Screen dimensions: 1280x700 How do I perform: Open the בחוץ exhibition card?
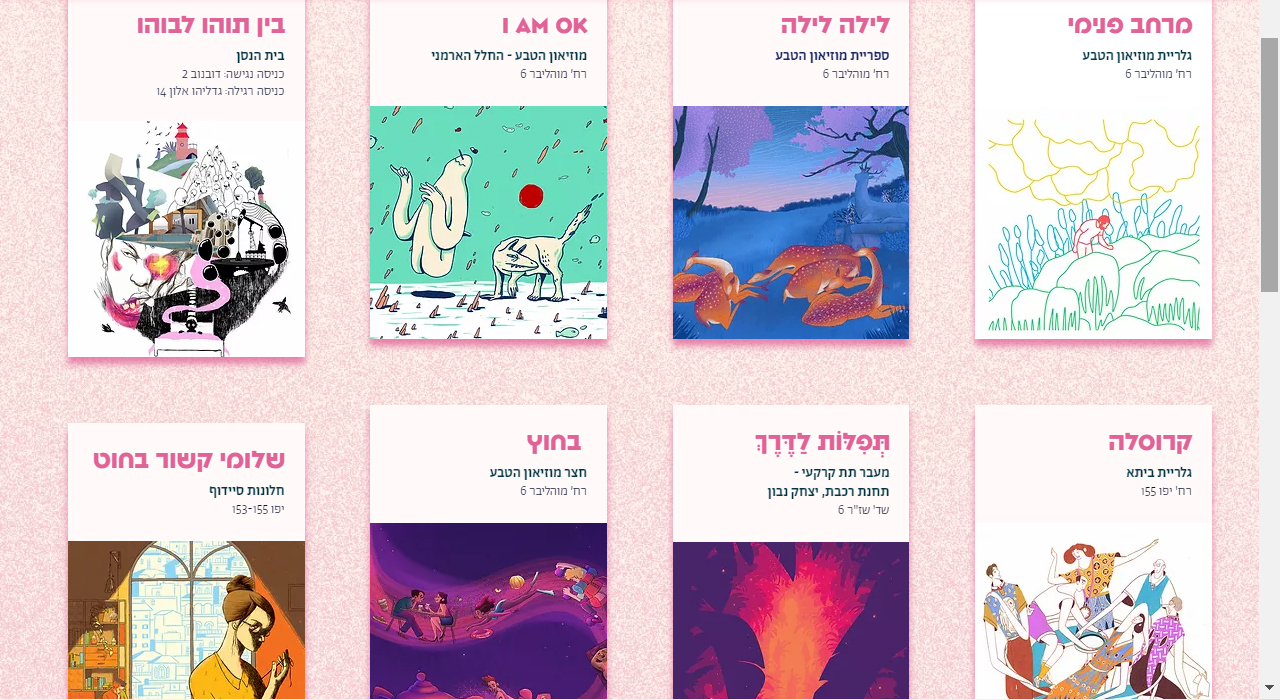tap(488, 610)
